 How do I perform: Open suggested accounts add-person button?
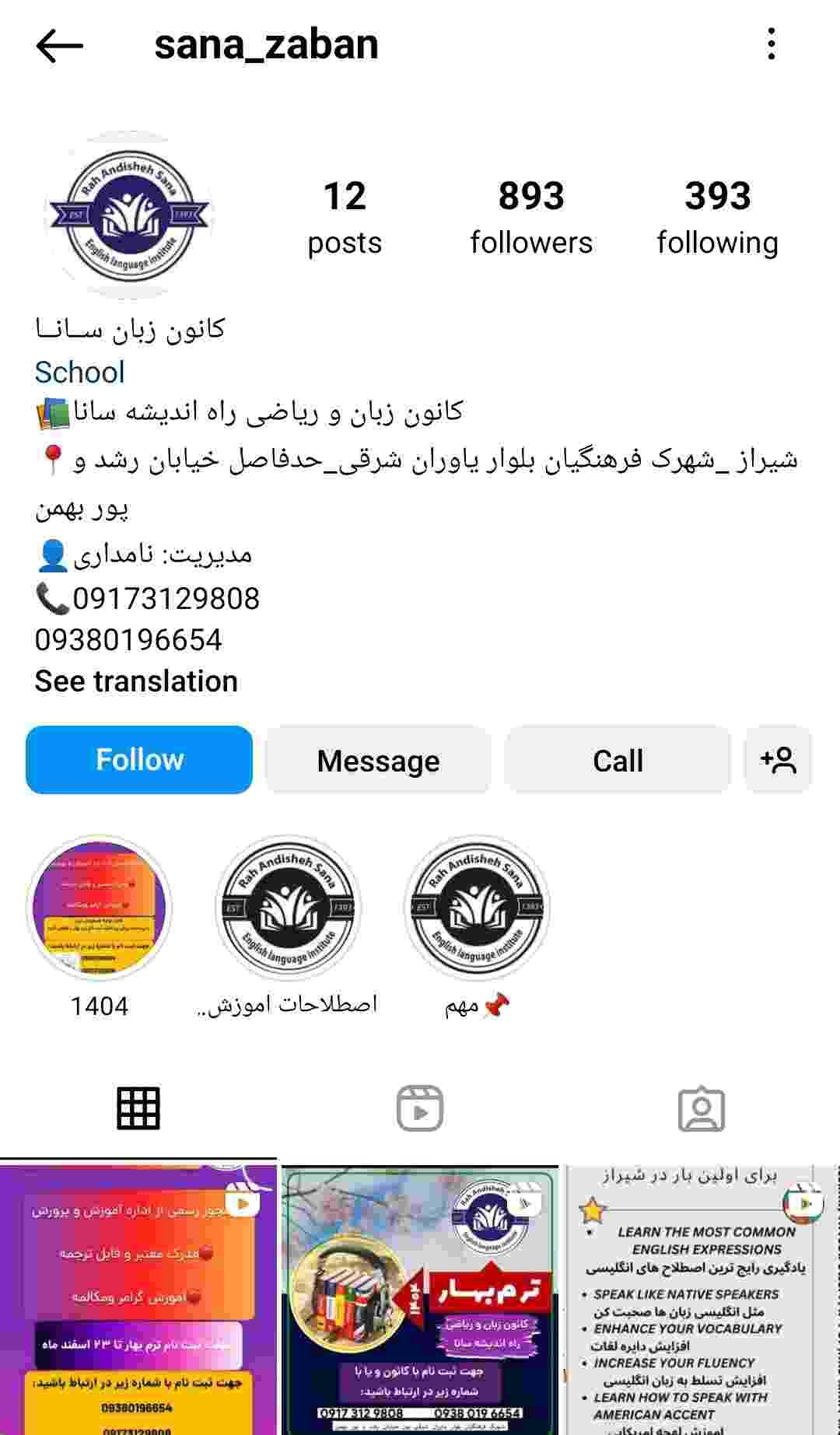click(x=778, y=760)
